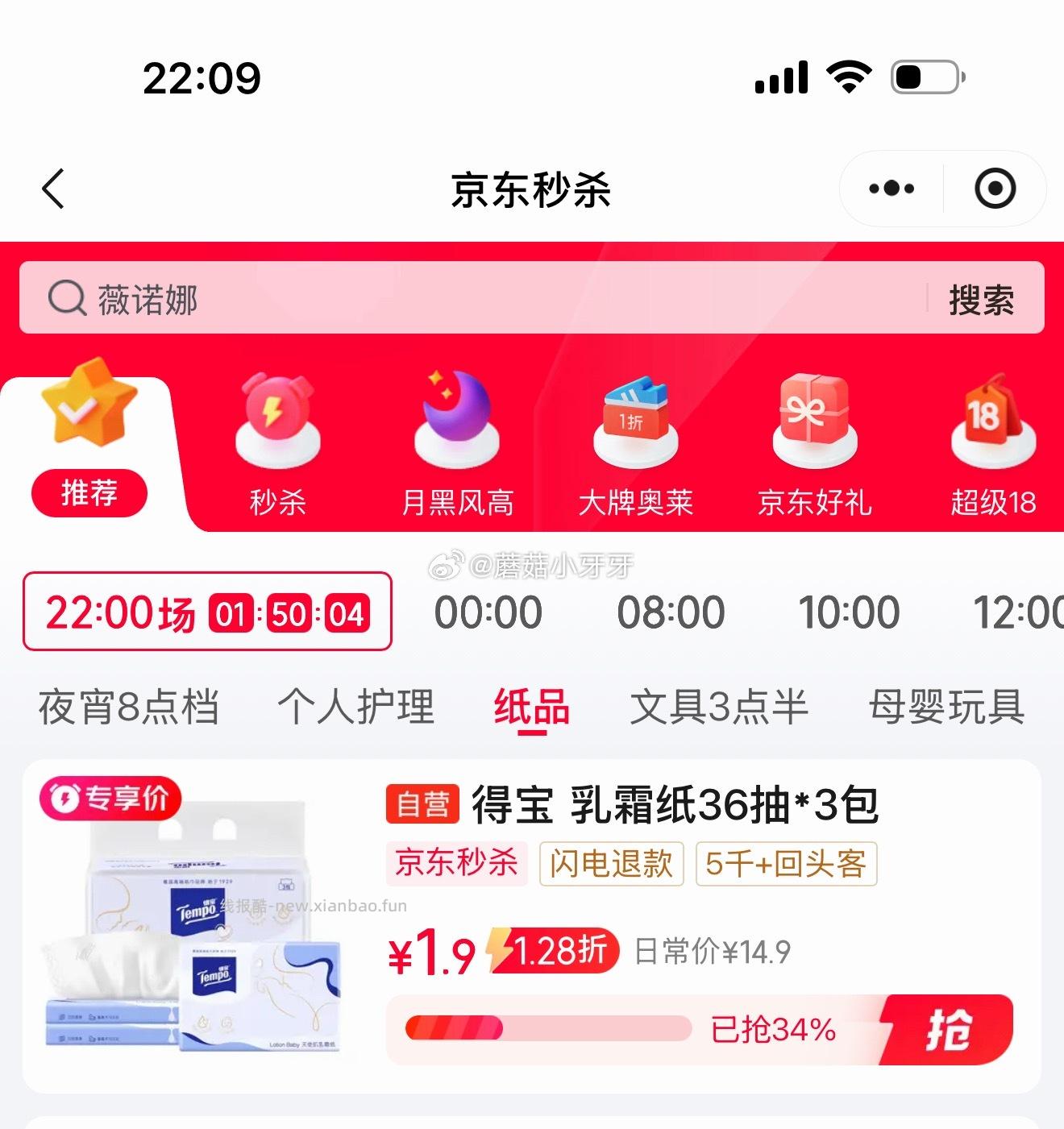Open the 个人护理 tab
The height and width of the screenshot is (1129, 1064).
tap(357, 708)
